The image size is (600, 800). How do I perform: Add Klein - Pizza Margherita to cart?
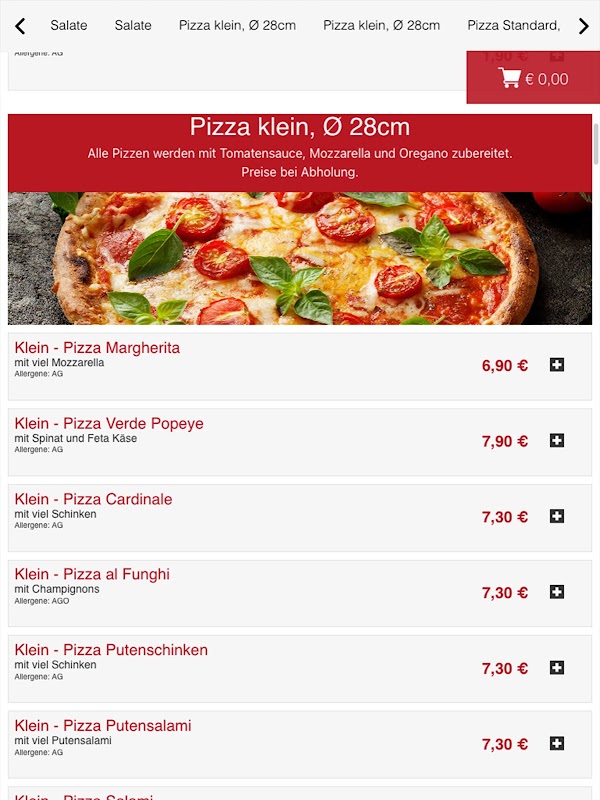557,365
